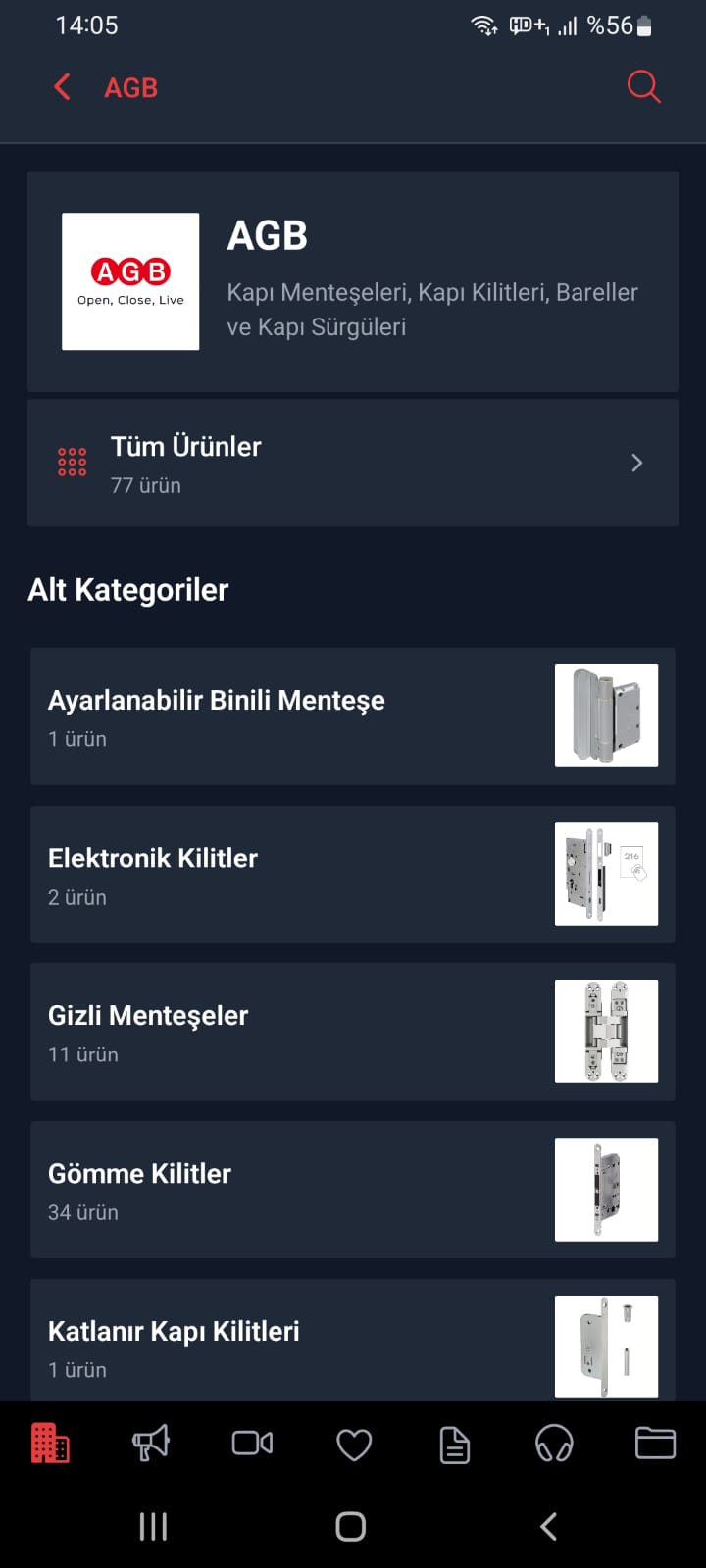Tap the system home button

click(351, 1526)
